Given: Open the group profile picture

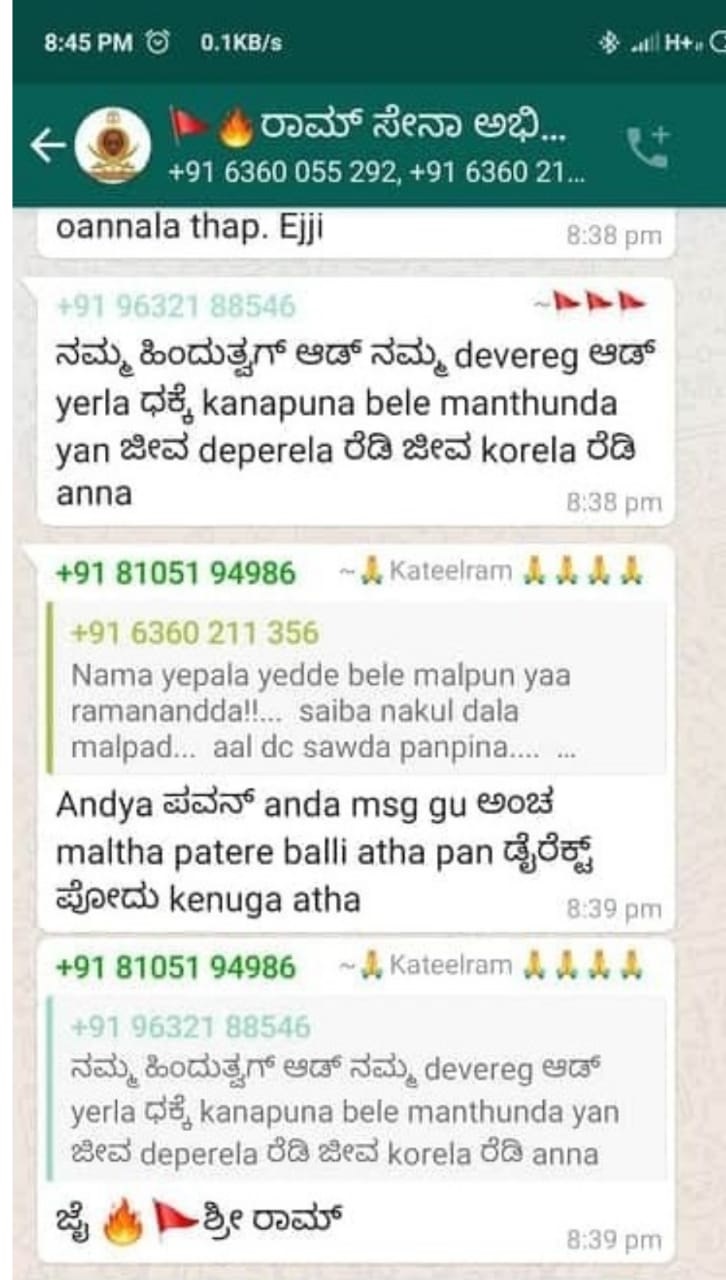Looking at the screenshot, I should 113,146.
